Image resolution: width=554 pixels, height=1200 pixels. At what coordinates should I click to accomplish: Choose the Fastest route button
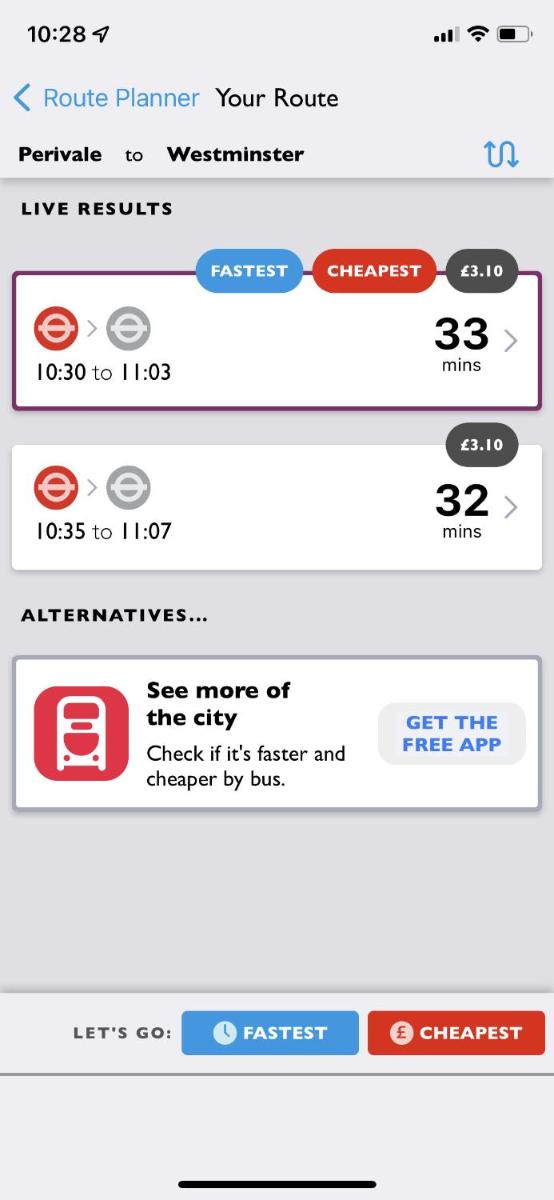point(270,1033)
